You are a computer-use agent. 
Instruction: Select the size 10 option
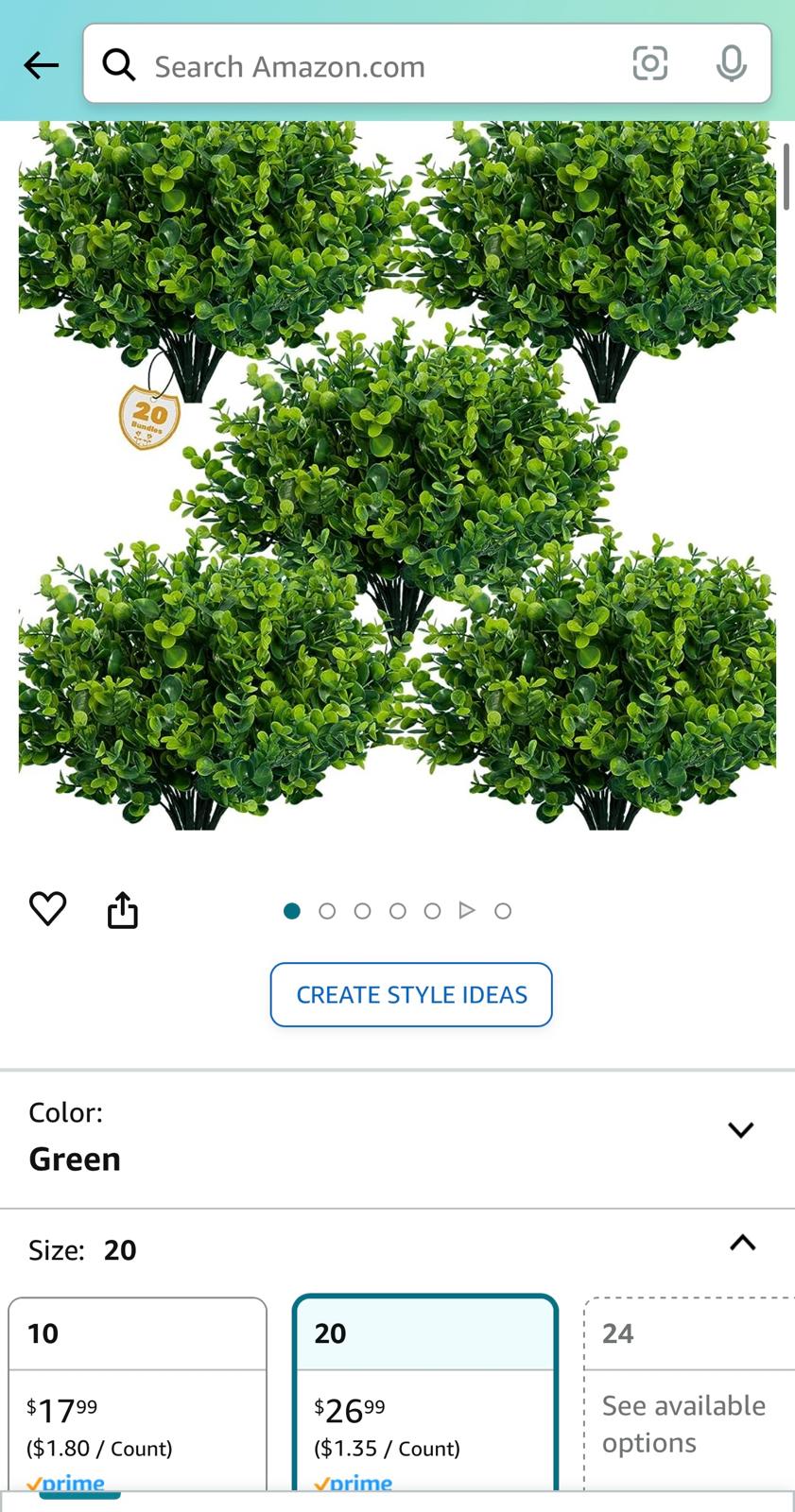137,1380
